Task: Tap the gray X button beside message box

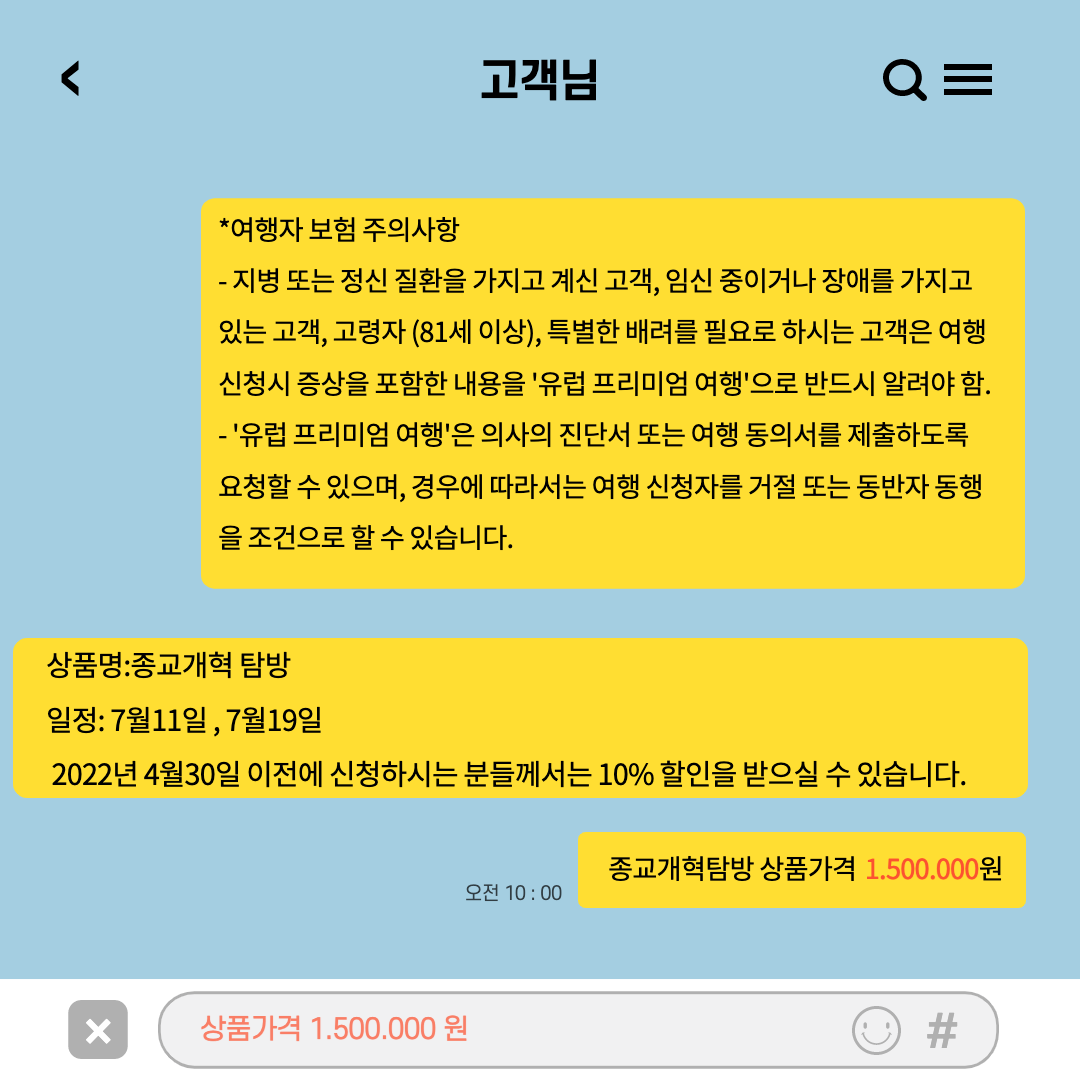Action: 98,1029
